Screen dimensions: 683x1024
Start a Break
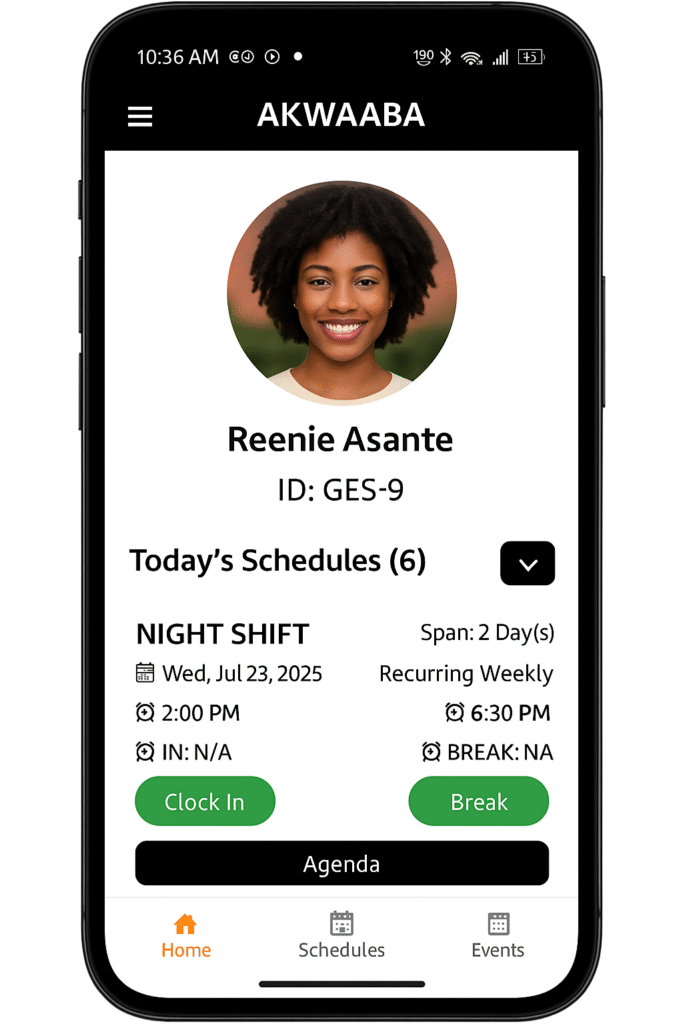click(478, 801)
